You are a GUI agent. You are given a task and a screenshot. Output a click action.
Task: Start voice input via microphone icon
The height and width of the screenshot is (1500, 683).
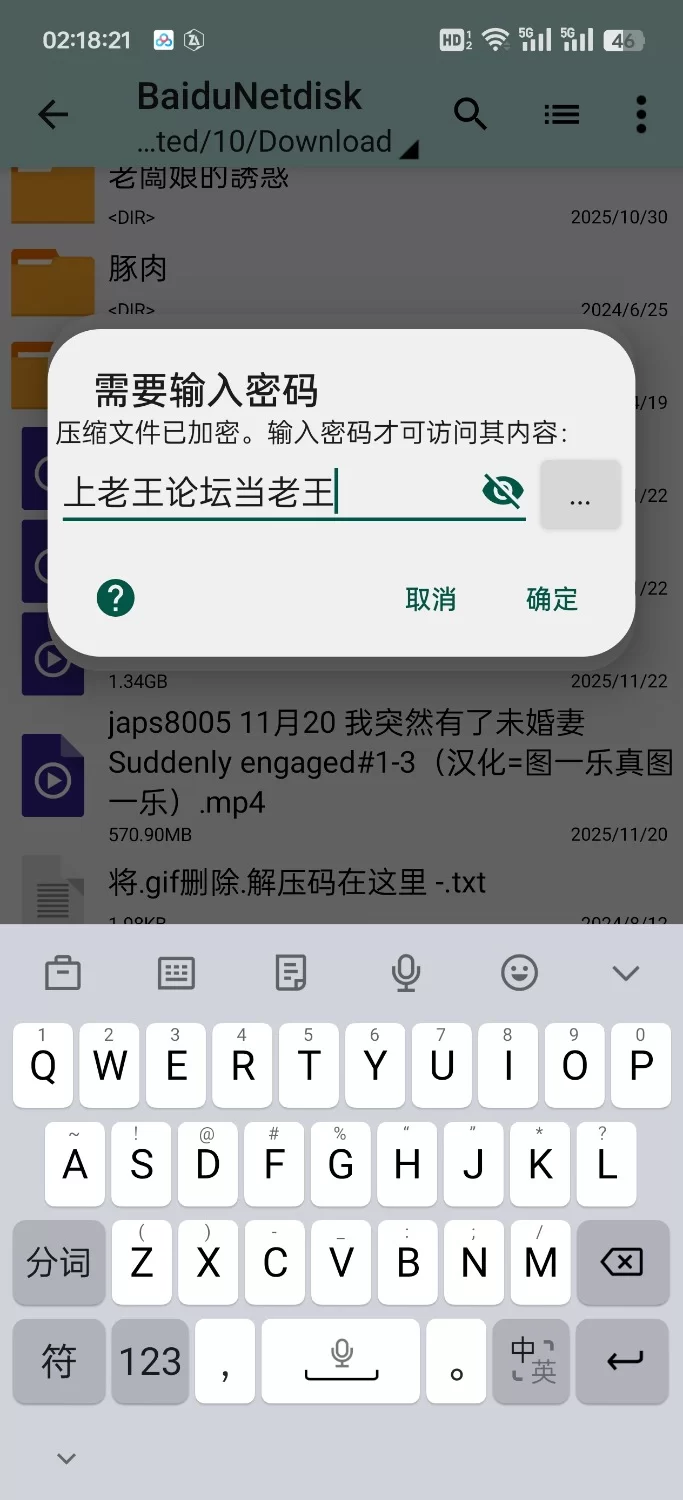point(405,973)
